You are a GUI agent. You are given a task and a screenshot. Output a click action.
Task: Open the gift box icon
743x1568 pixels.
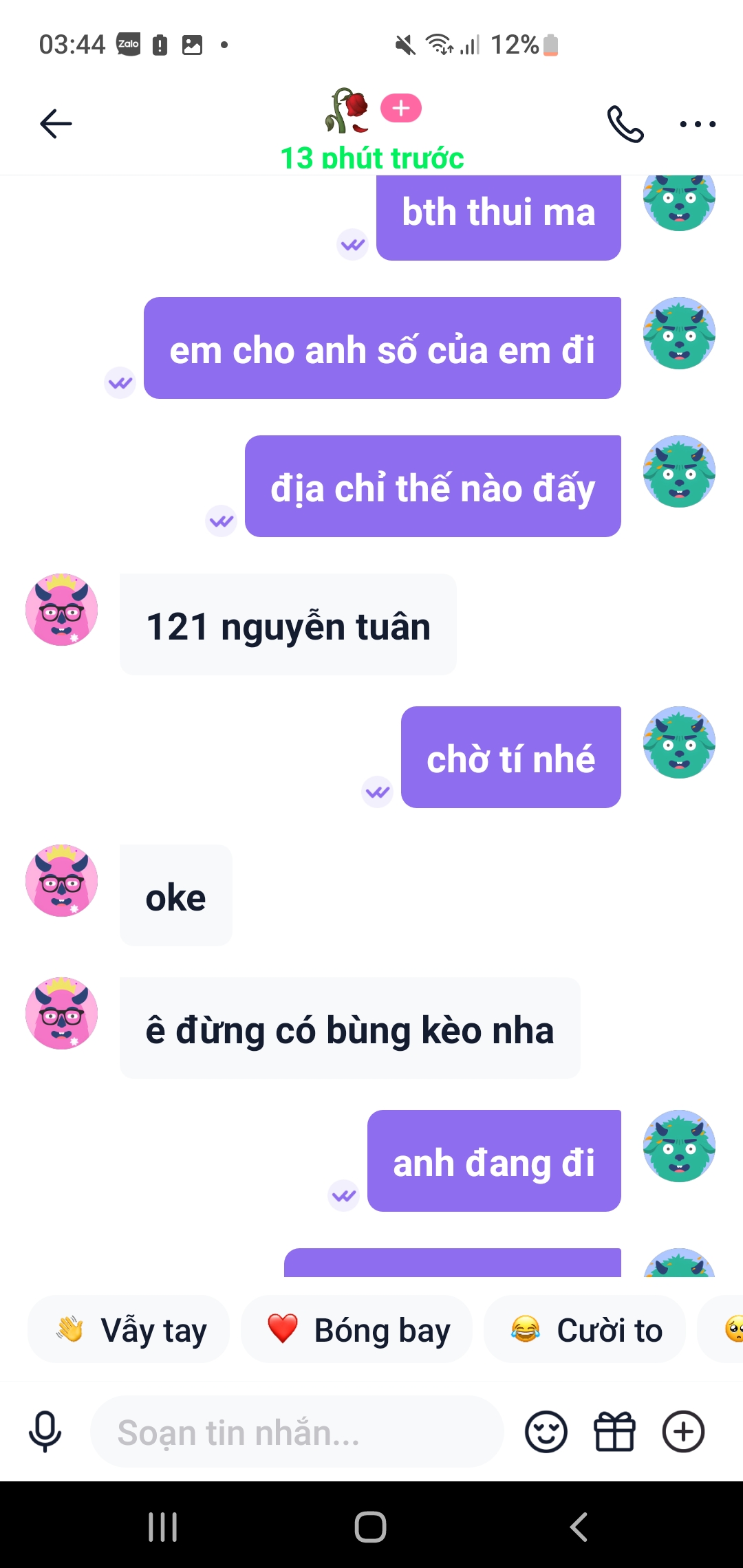pos(614,1432)
